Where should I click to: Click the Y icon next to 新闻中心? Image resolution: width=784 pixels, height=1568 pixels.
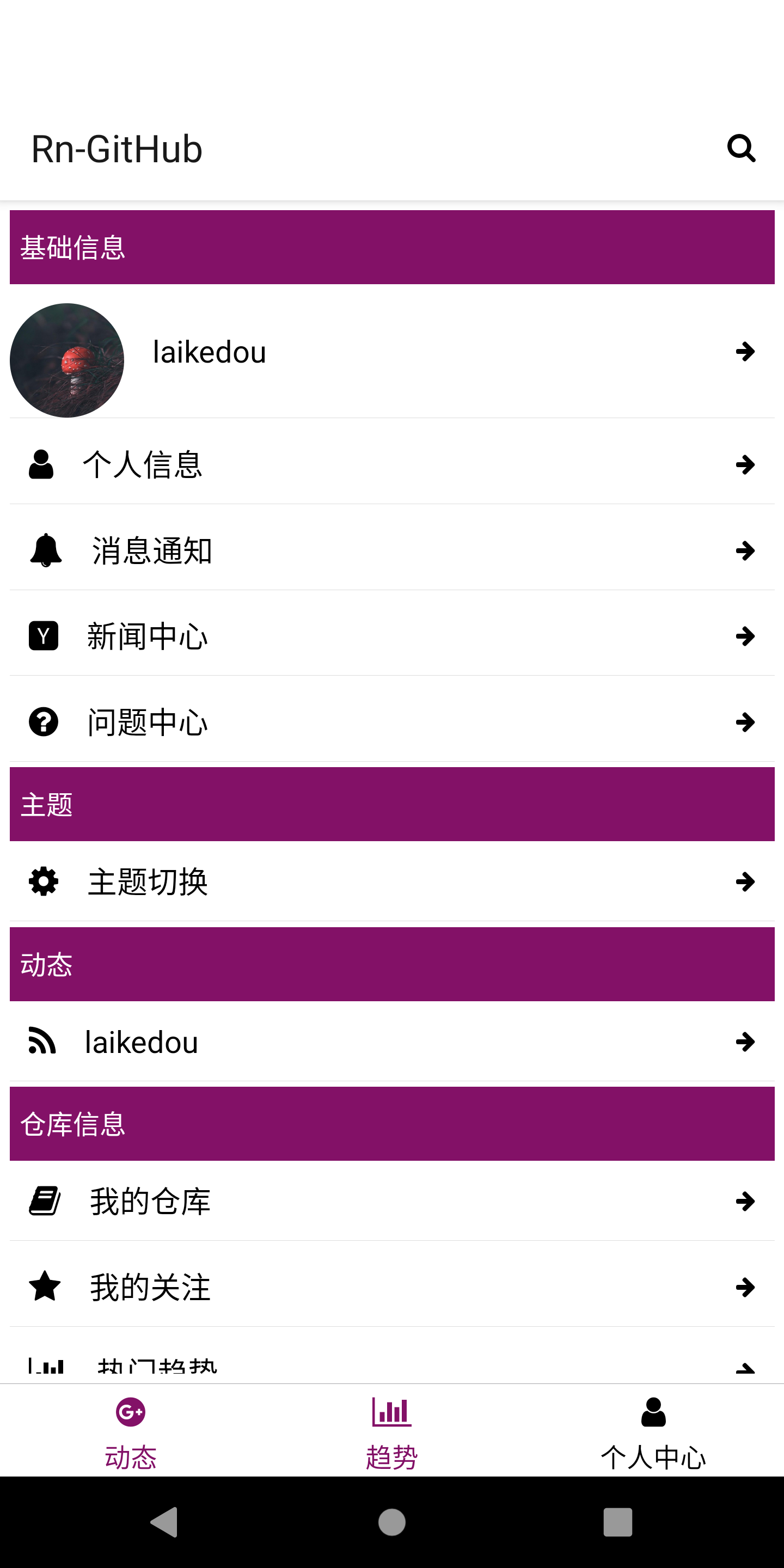click(x=43, y=635)
